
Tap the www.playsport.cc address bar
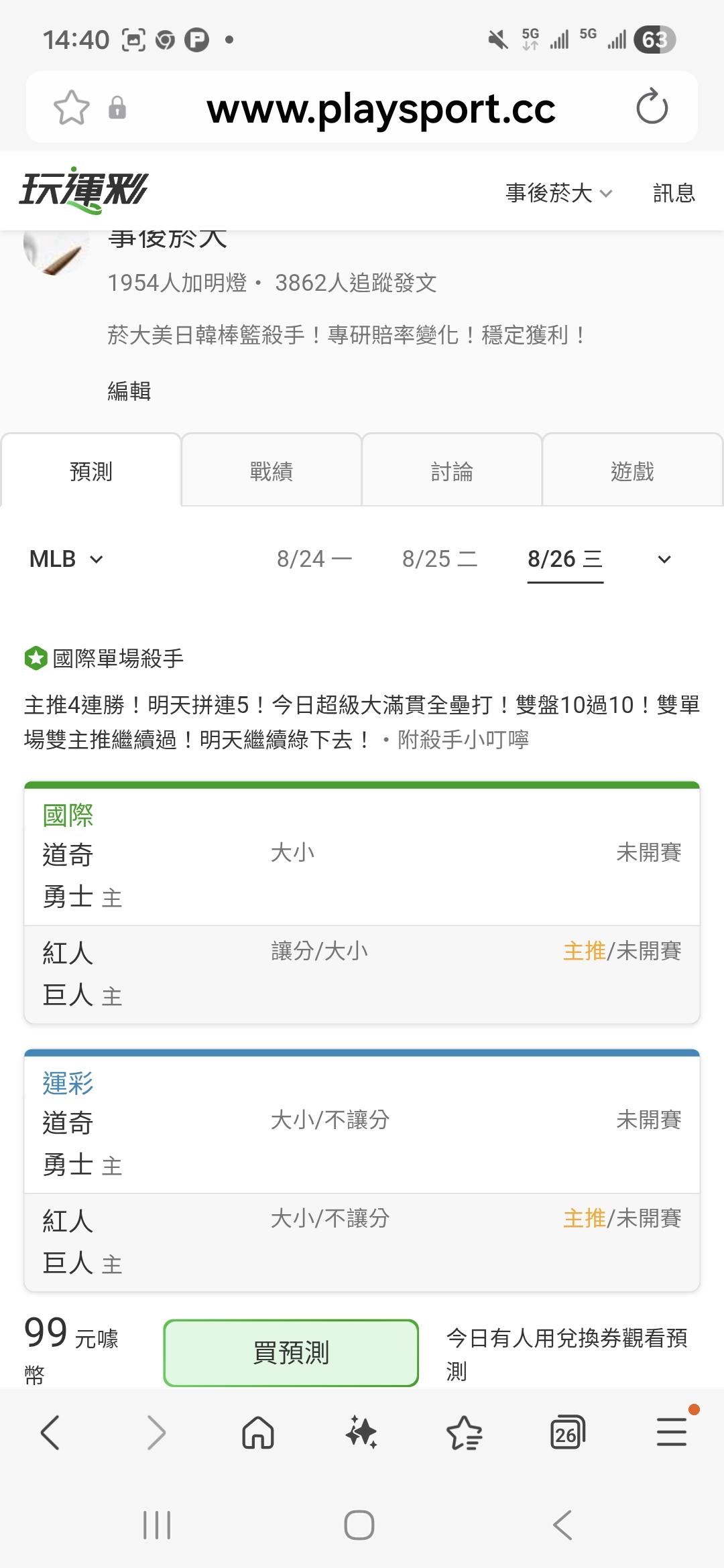(381, 108)
